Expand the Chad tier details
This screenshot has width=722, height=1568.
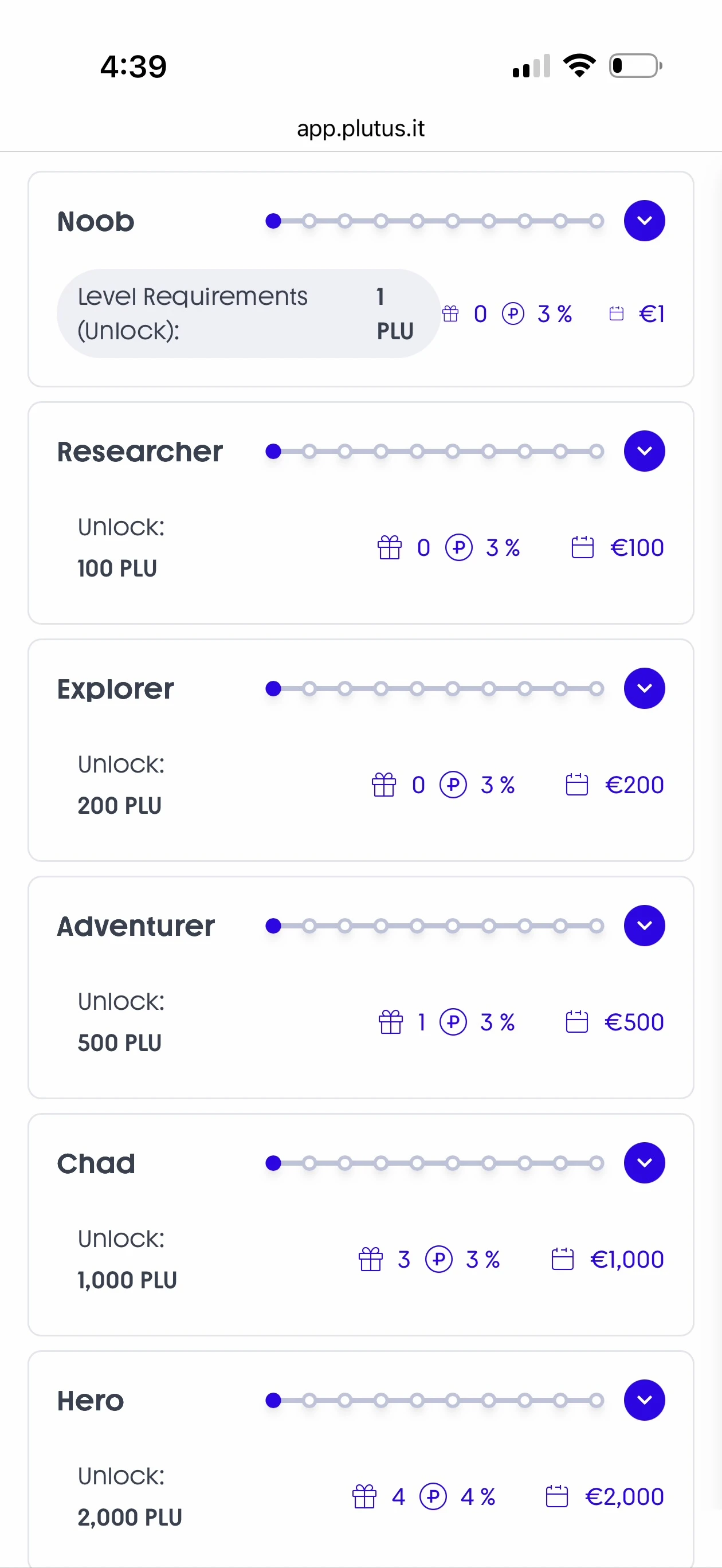pos(644,1163)
